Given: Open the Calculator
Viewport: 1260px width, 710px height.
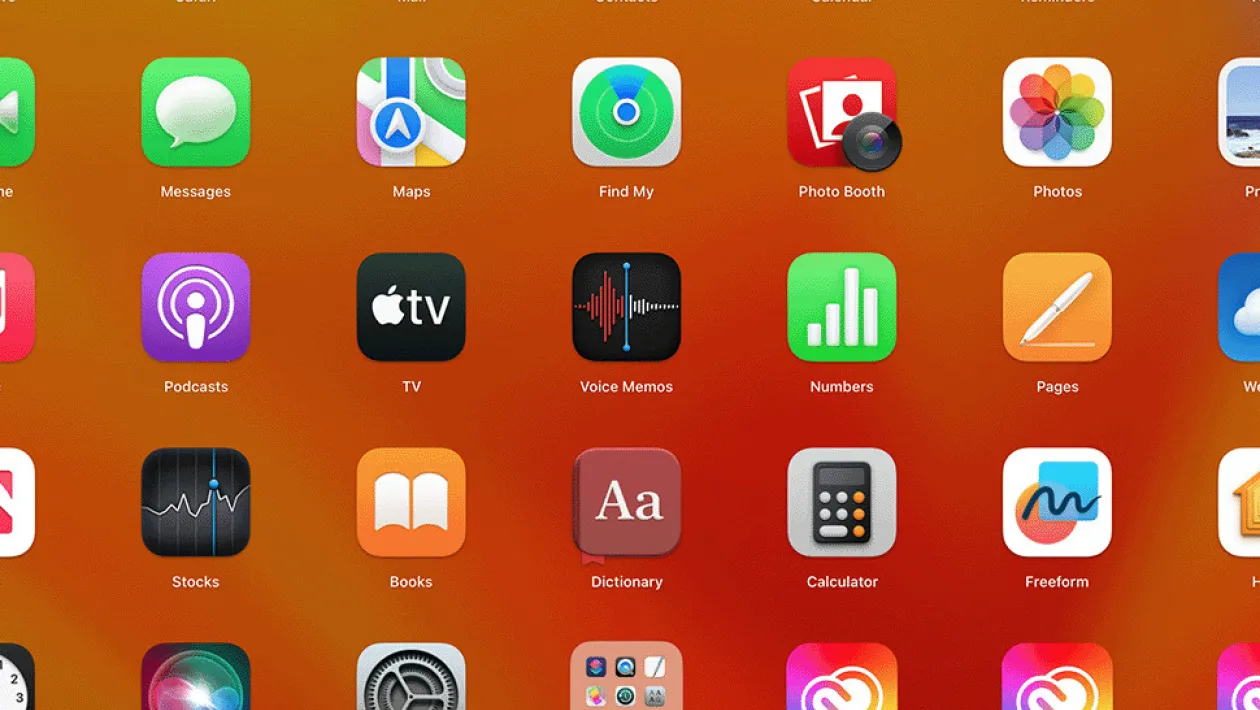Looking at the screenshot, I should [x=842, y=502].
